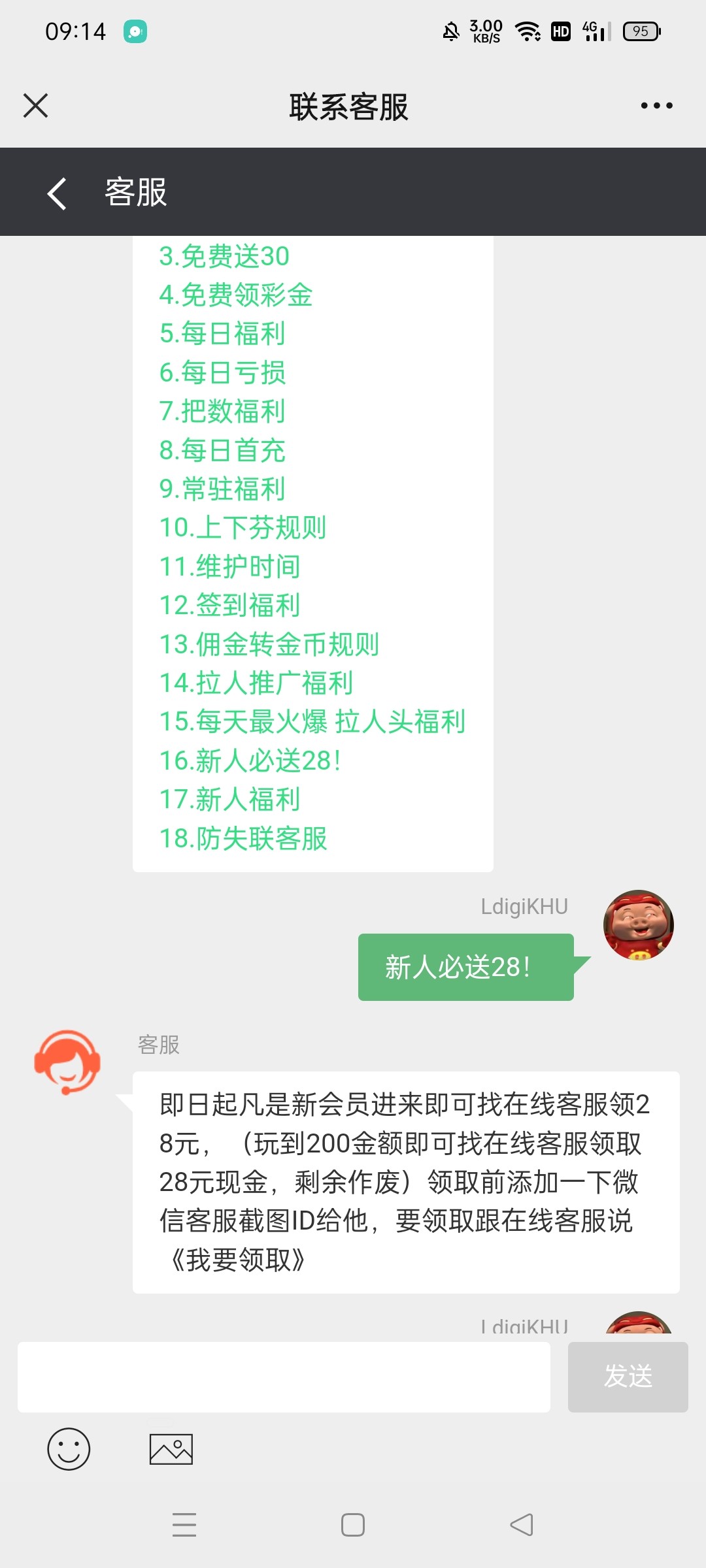Viewport: 706px width, 1568px height.
Task: Tap 16.新人必送28! link
Action: click(x=250, y=760)
